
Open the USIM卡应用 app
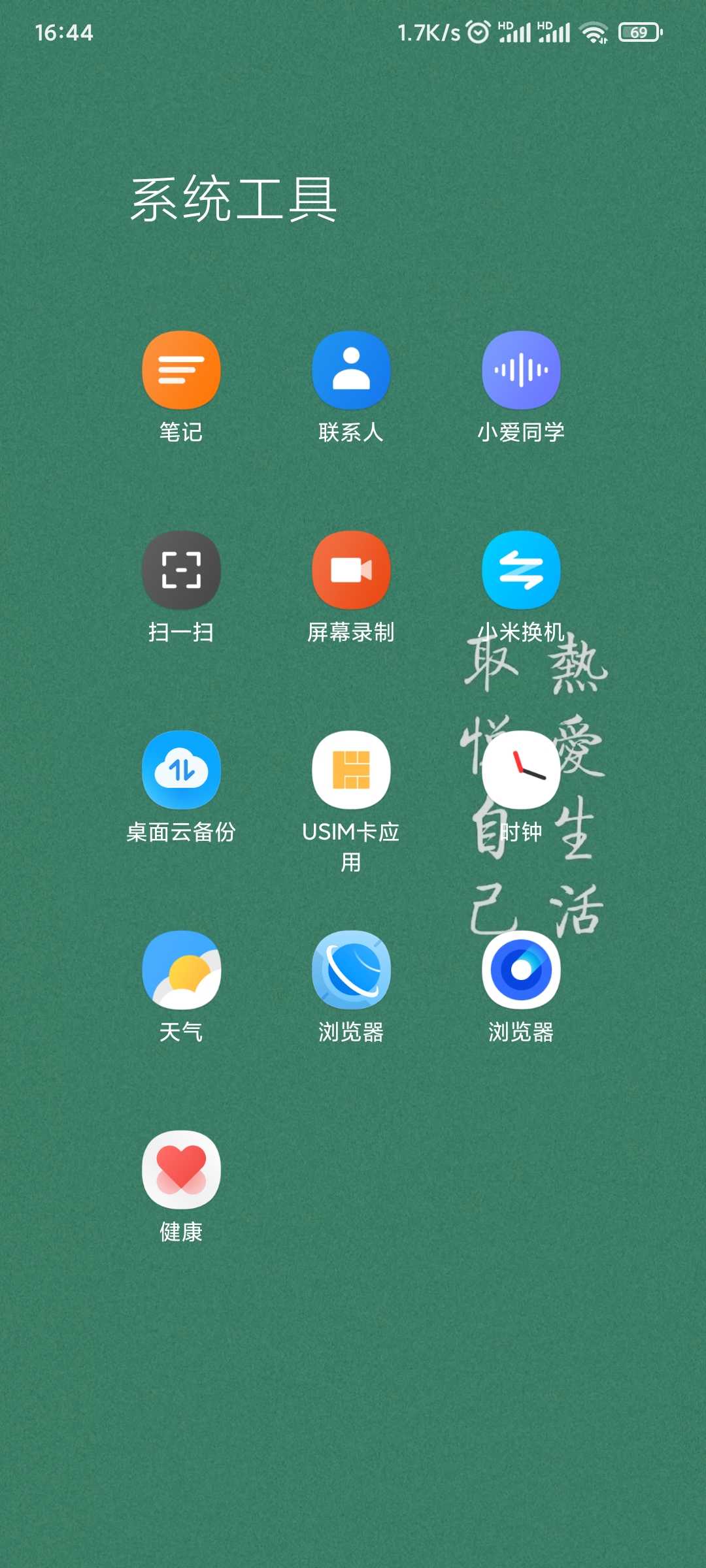pyautogui.click(x=351, y=770)
